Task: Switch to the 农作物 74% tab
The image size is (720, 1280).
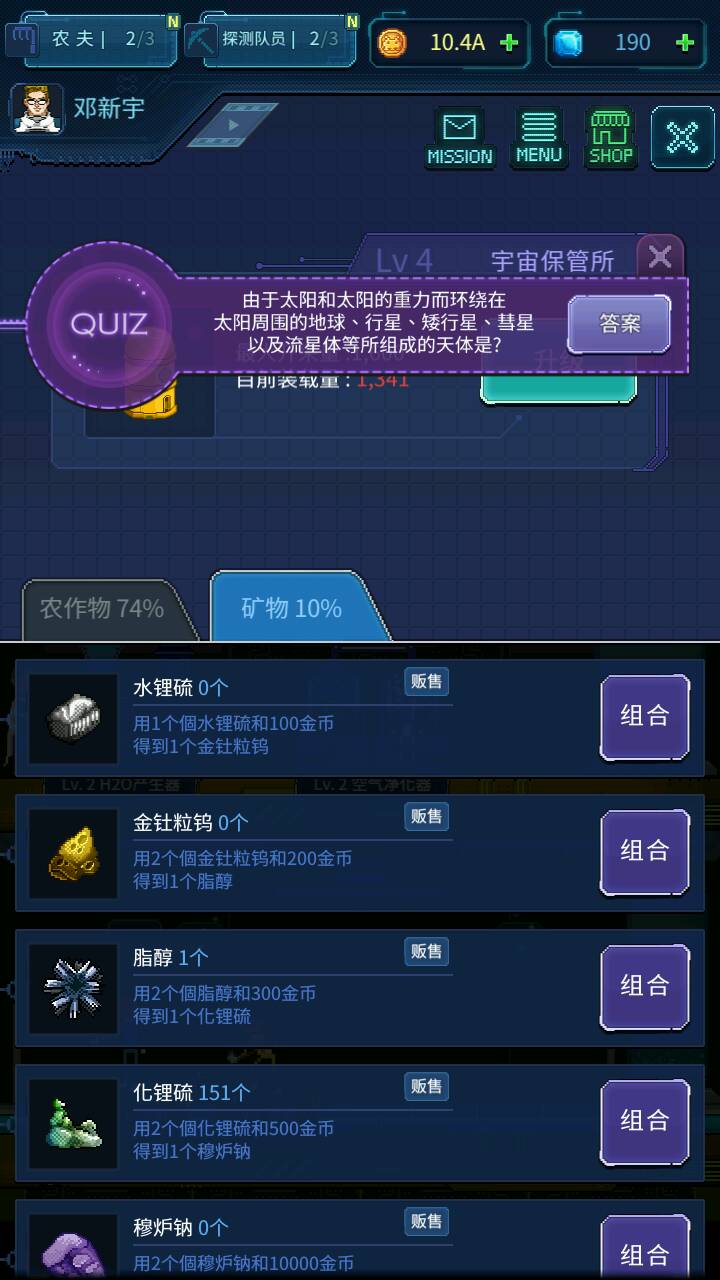Action: 102,608
